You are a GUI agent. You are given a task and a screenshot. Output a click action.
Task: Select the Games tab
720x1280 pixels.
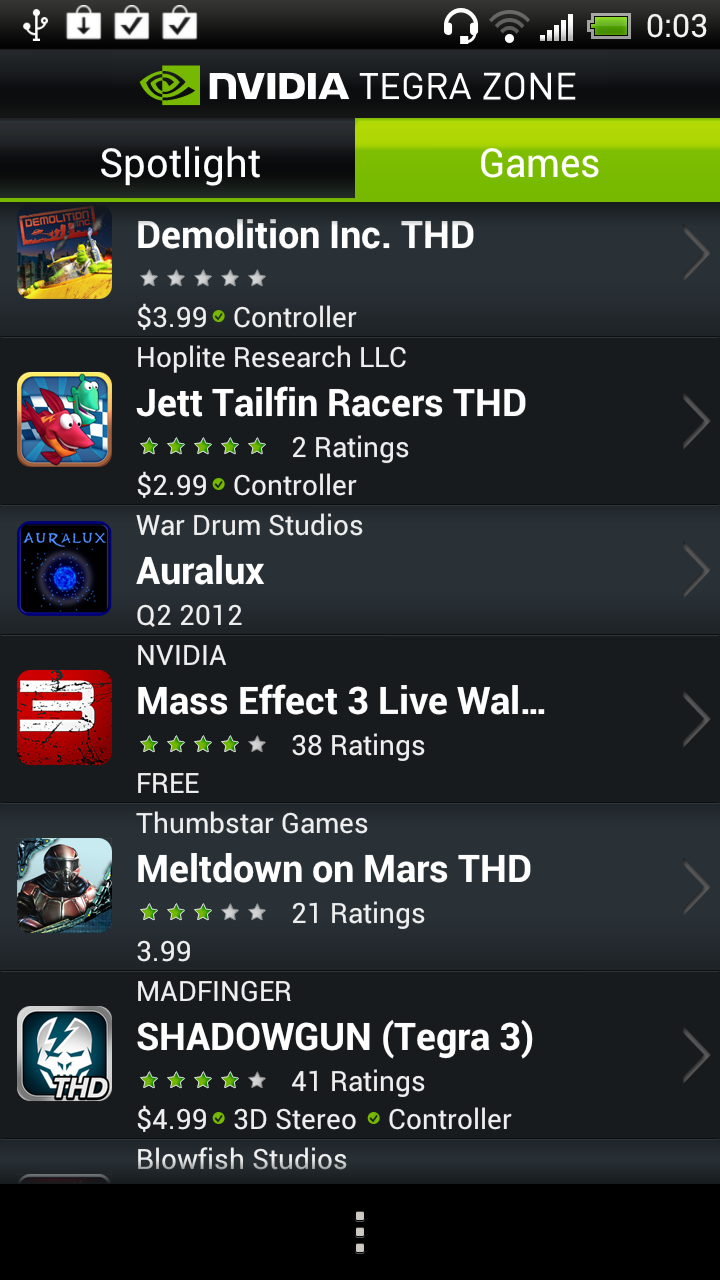pyautogui.click(x=537, y=160)
